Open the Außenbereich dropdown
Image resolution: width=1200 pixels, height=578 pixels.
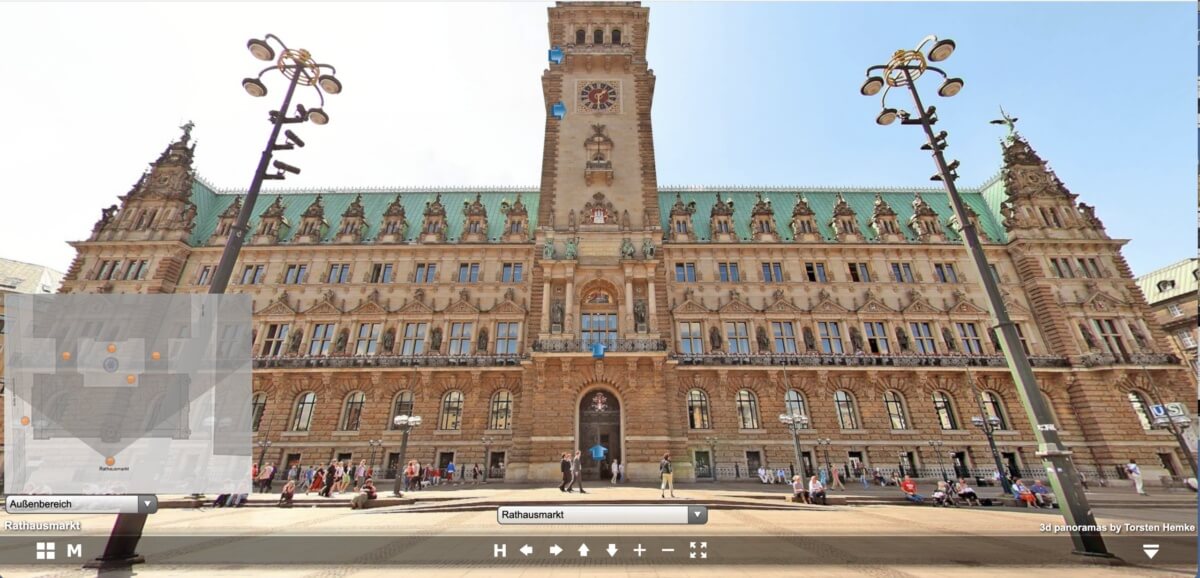[147, 504]
